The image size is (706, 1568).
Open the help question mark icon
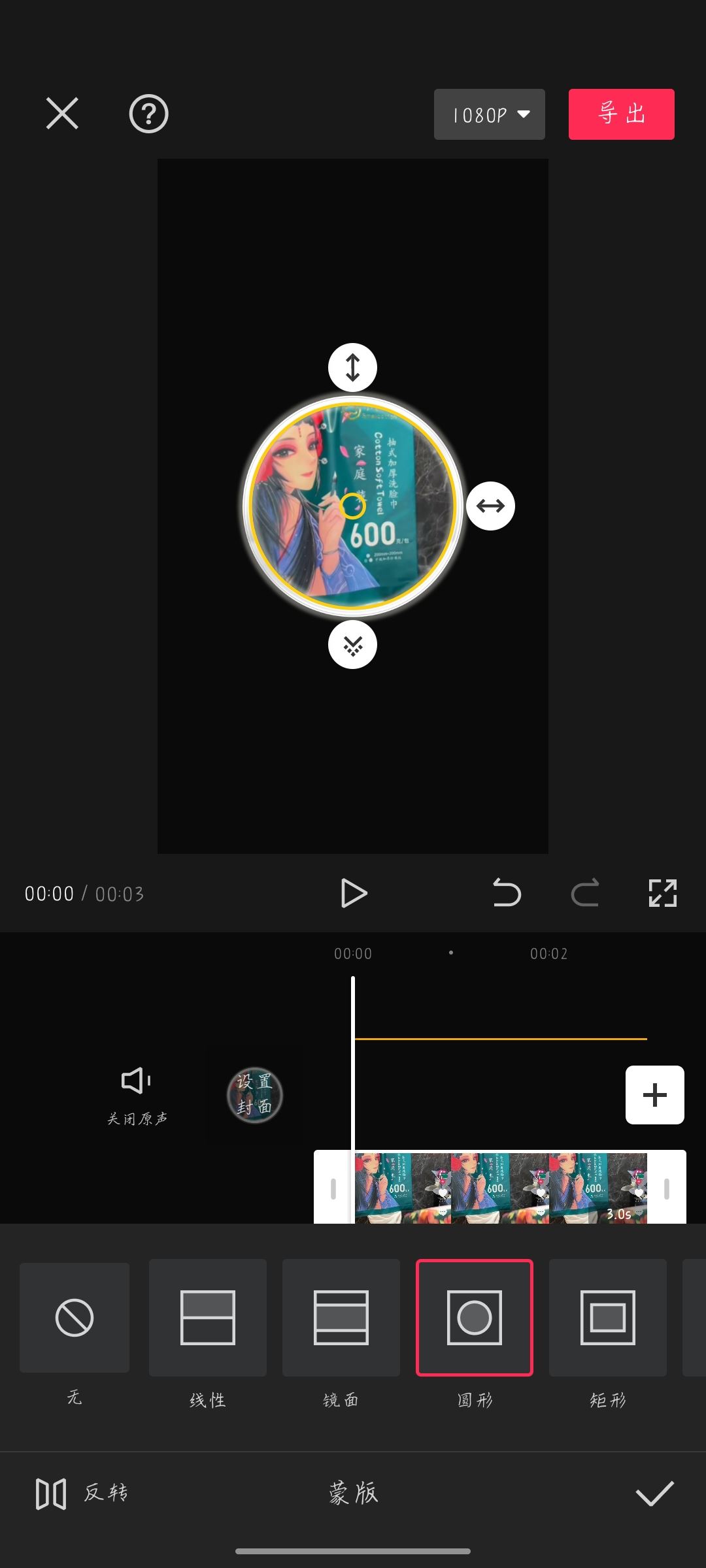click(x=148, y=114)
